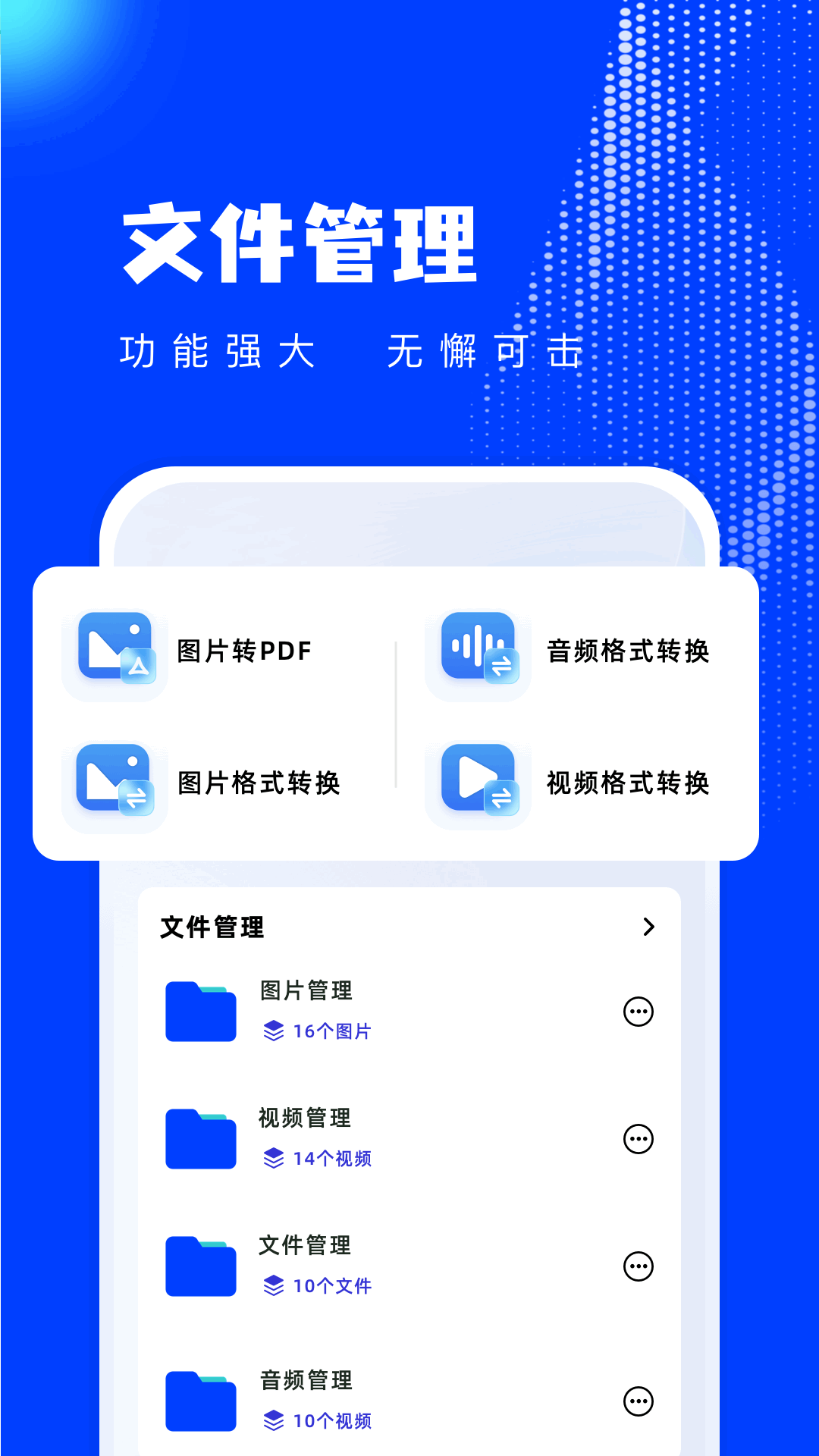Select the 音频格式转换 audio converter icon
Screen dimensions: 819x1456
tap(478, 651)
